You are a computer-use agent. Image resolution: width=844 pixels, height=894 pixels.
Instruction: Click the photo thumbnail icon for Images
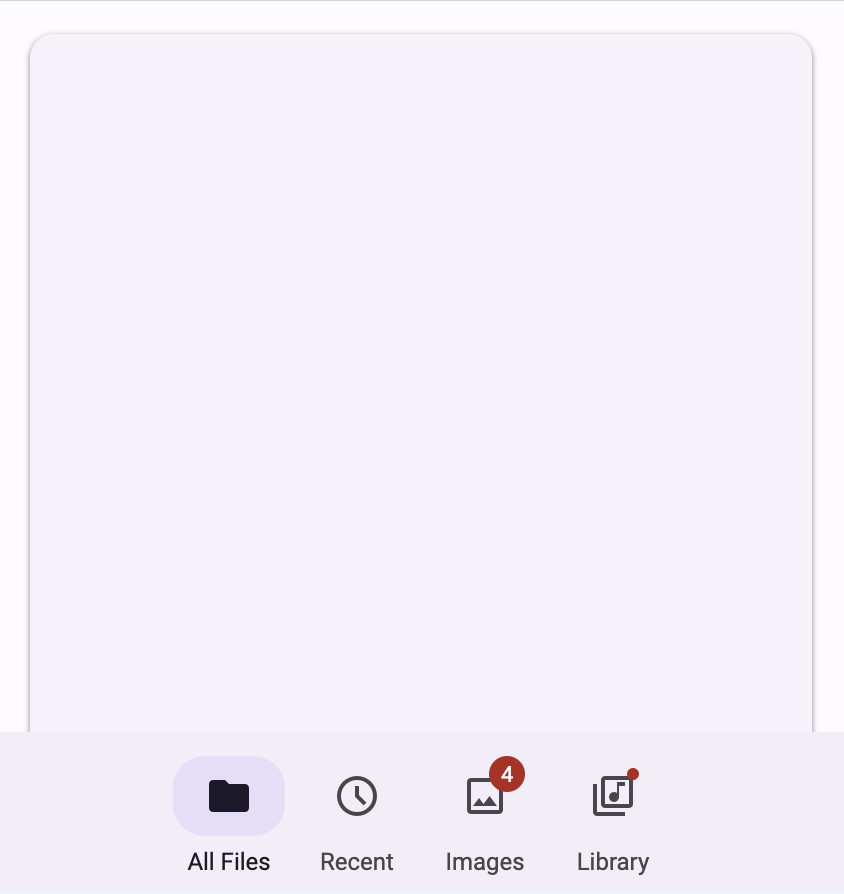point(485,797)
